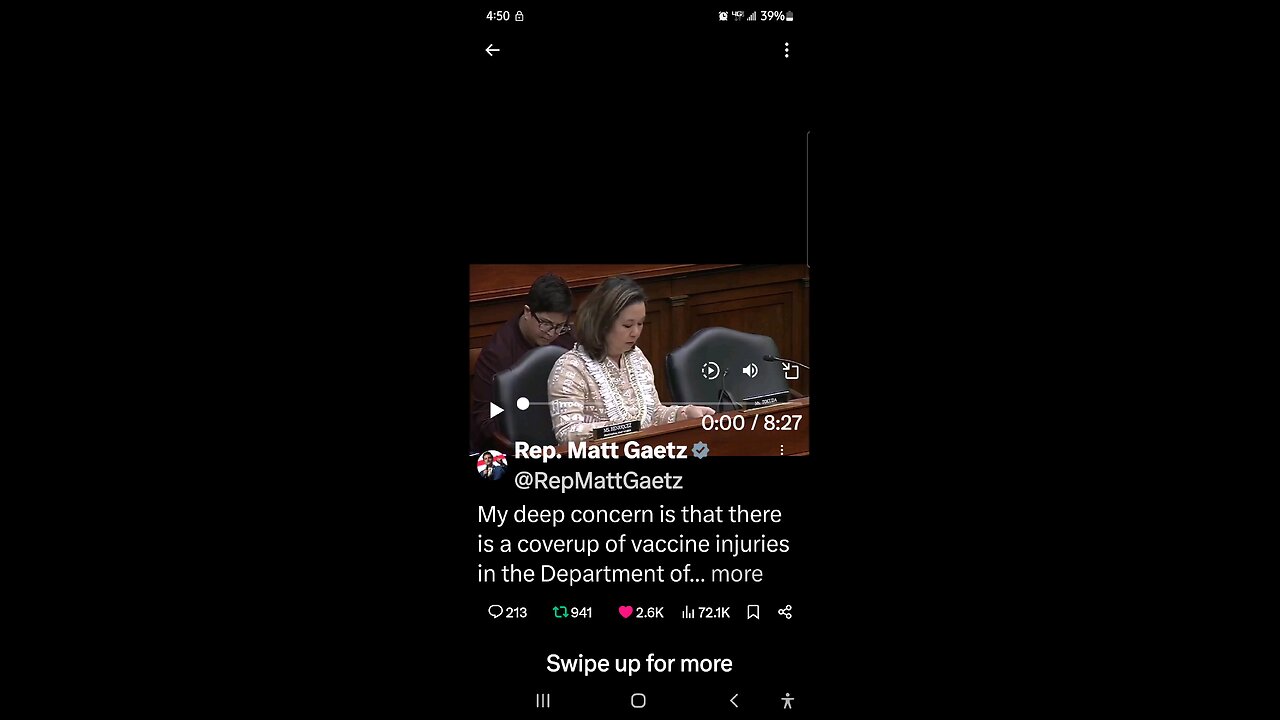Bookmark this tweet
Image resolution: width=1280 pixels, height=720 pixels.
[753, 612]
